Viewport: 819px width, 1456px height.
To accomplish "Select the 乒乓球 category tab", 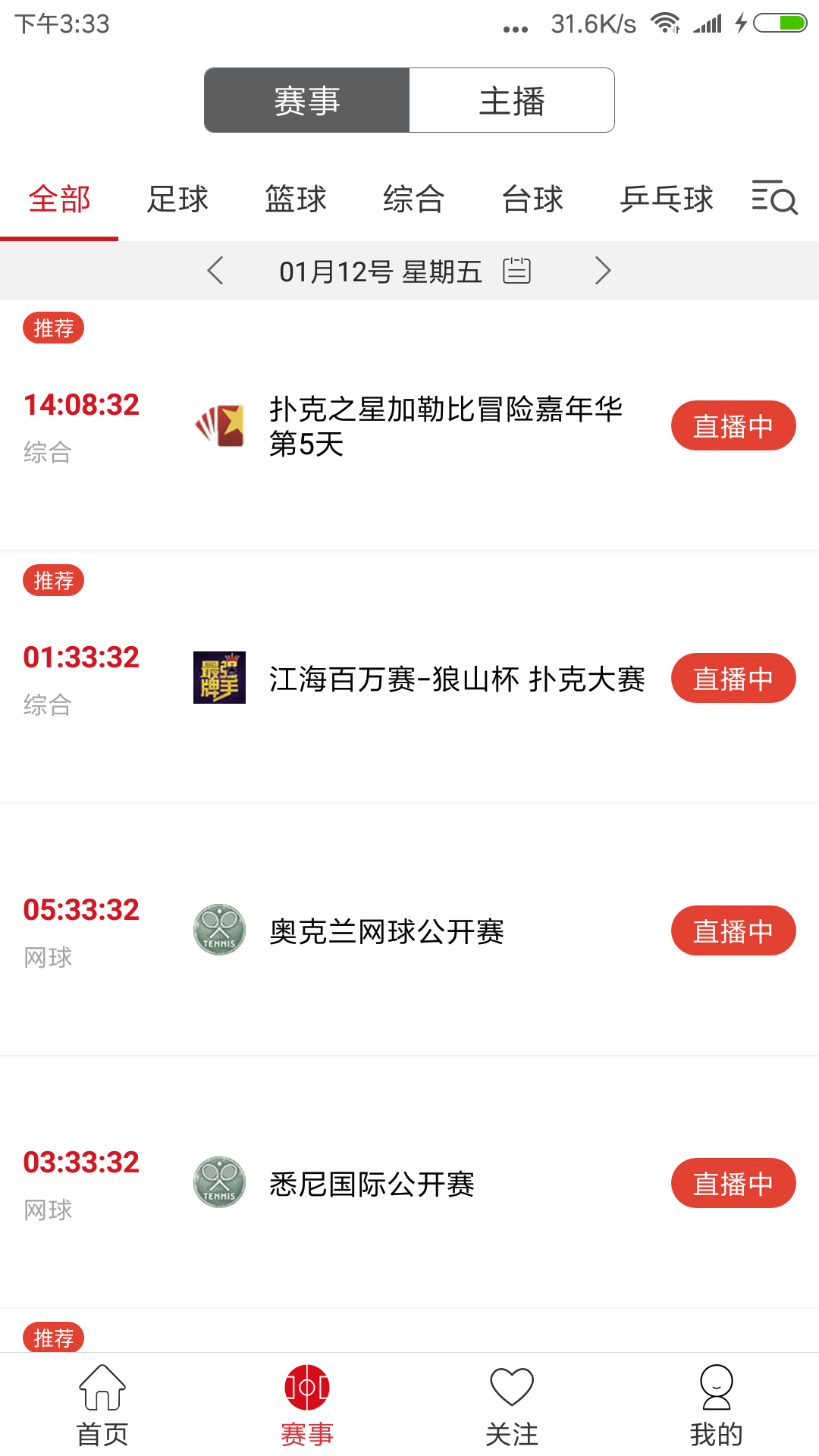I will [x=667, y=199].
